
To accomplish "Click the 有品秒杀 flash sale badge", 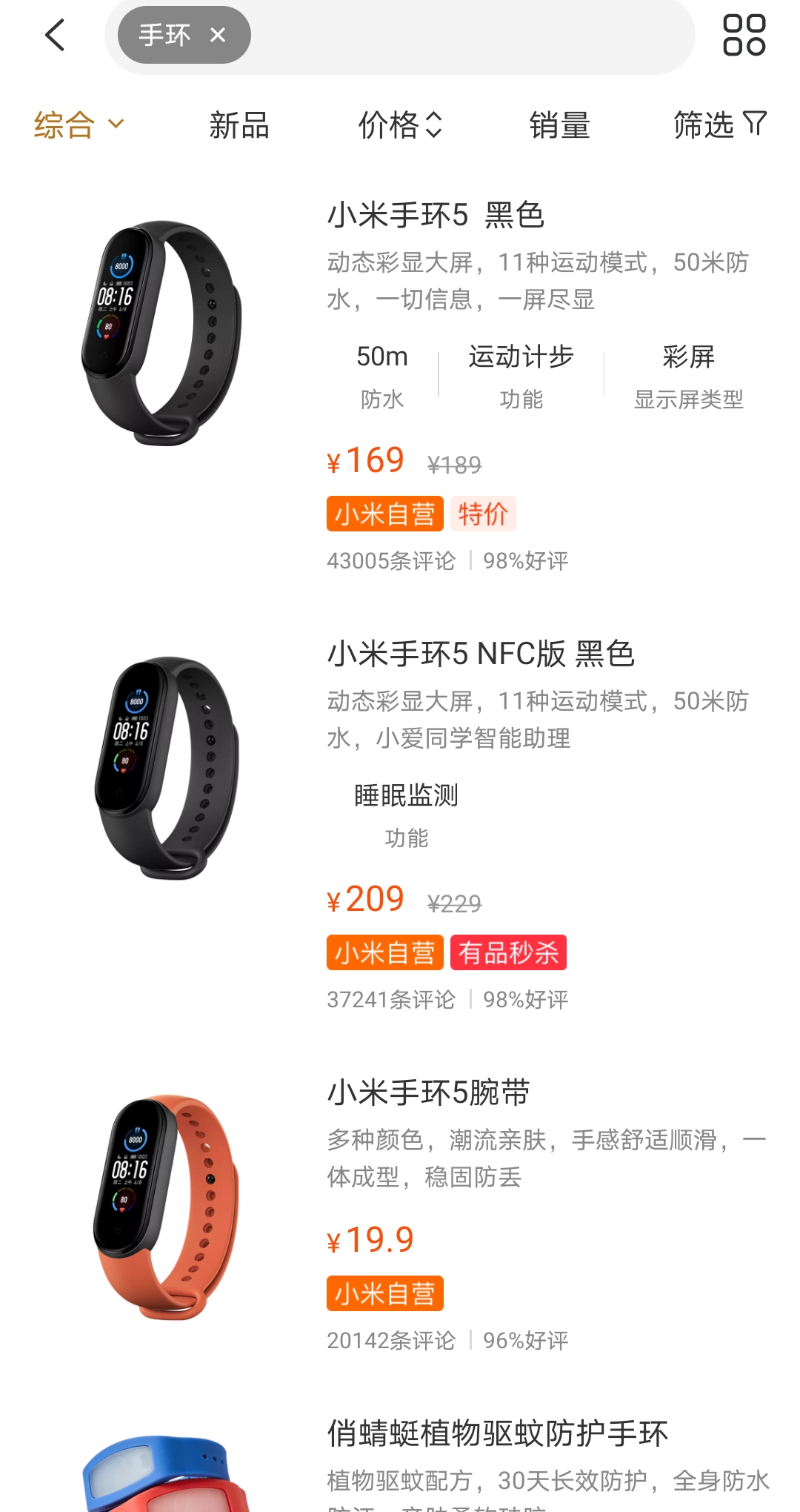I will pyautogui.click(x=510, y=952).
